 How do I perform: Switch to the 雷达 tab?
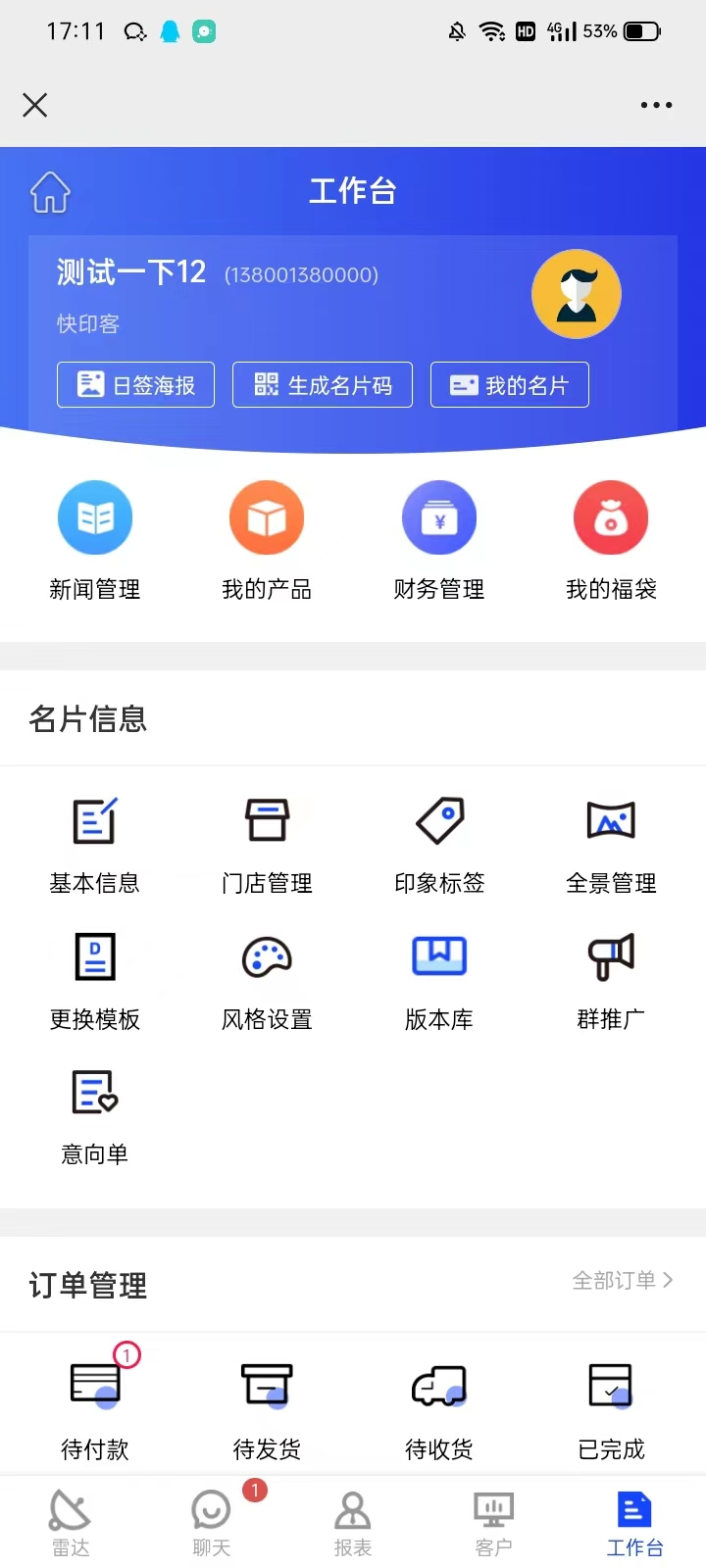(x=71, y=1523)
